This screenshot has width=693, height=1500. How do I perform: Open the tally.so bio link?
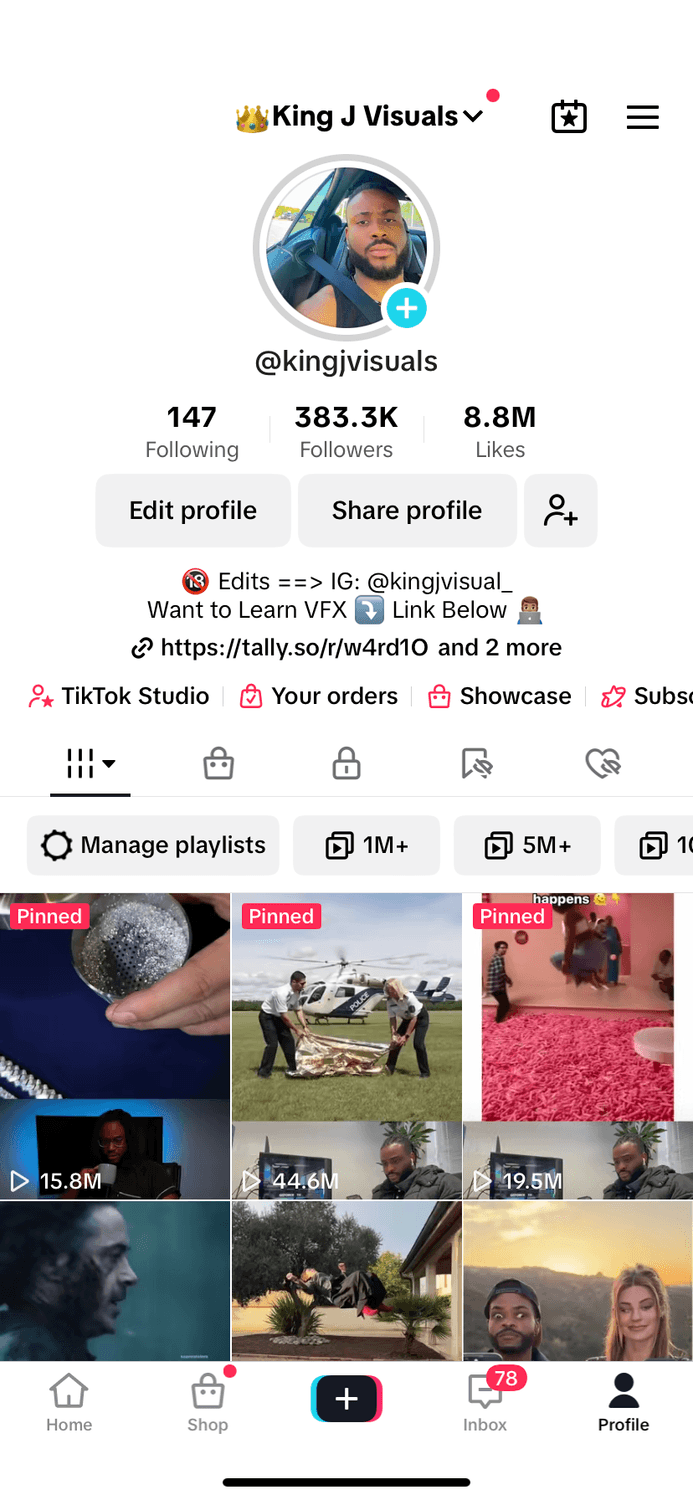pos(294,648)
